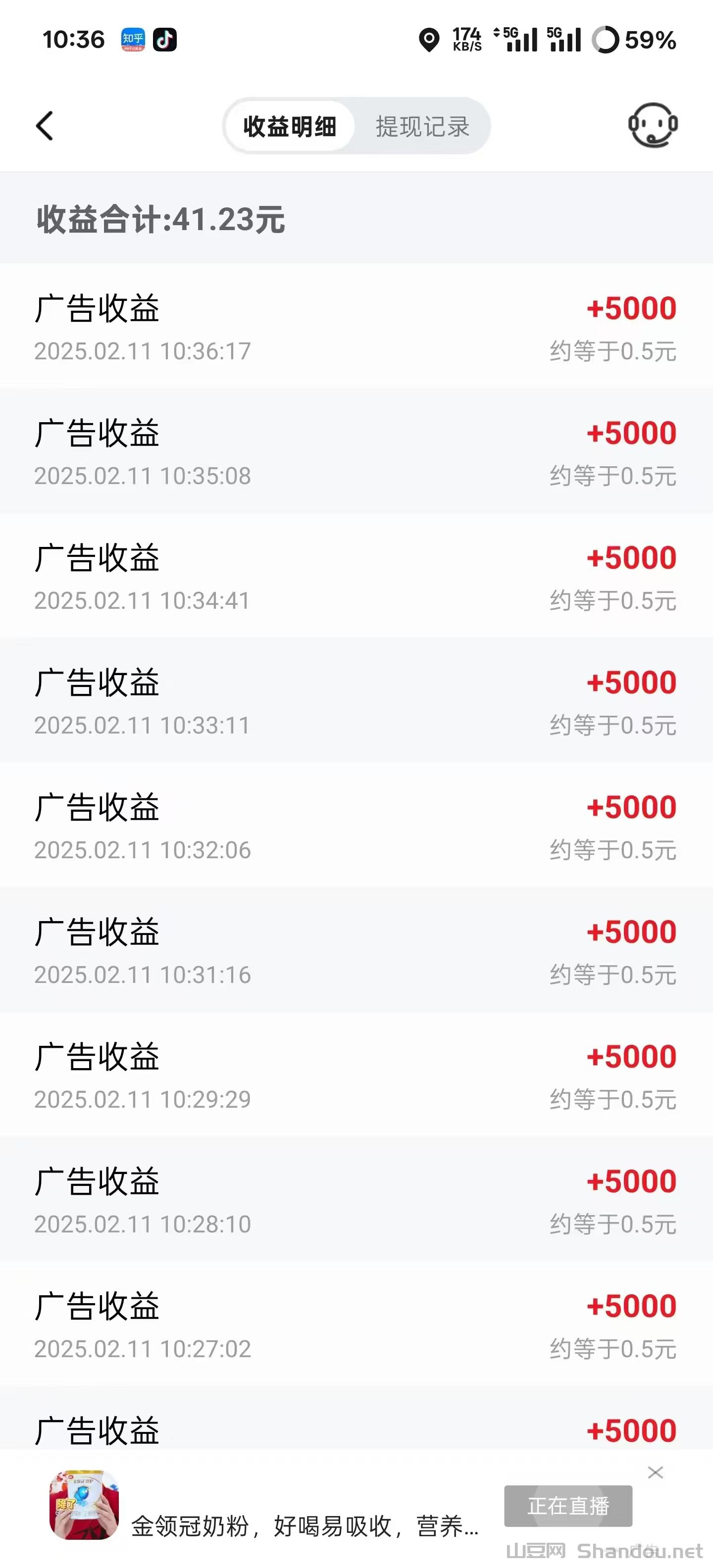Go back to the previous page

pos(45,126)
